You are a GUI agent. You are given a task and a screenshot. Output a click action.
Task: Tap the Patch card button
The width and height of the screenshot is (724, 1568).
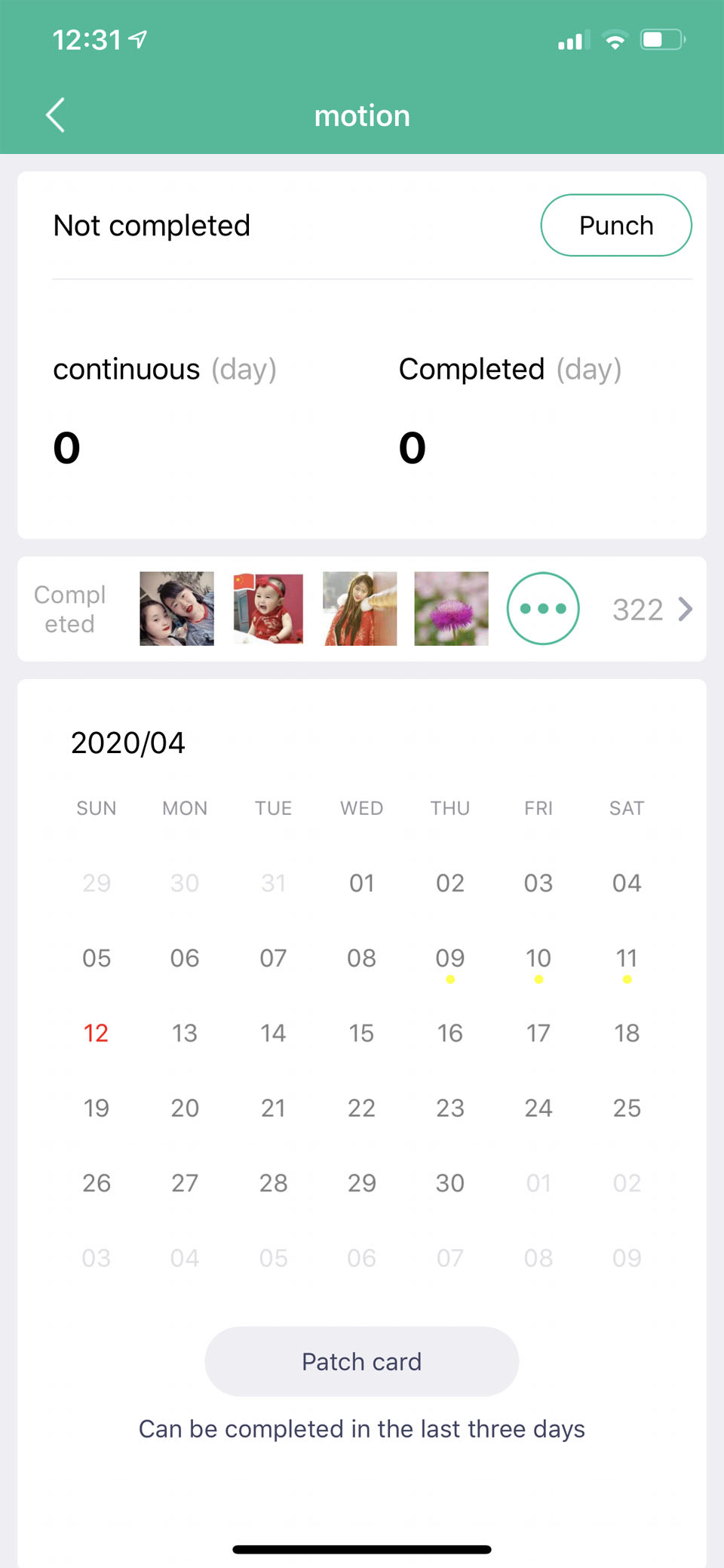[362, 1361]
